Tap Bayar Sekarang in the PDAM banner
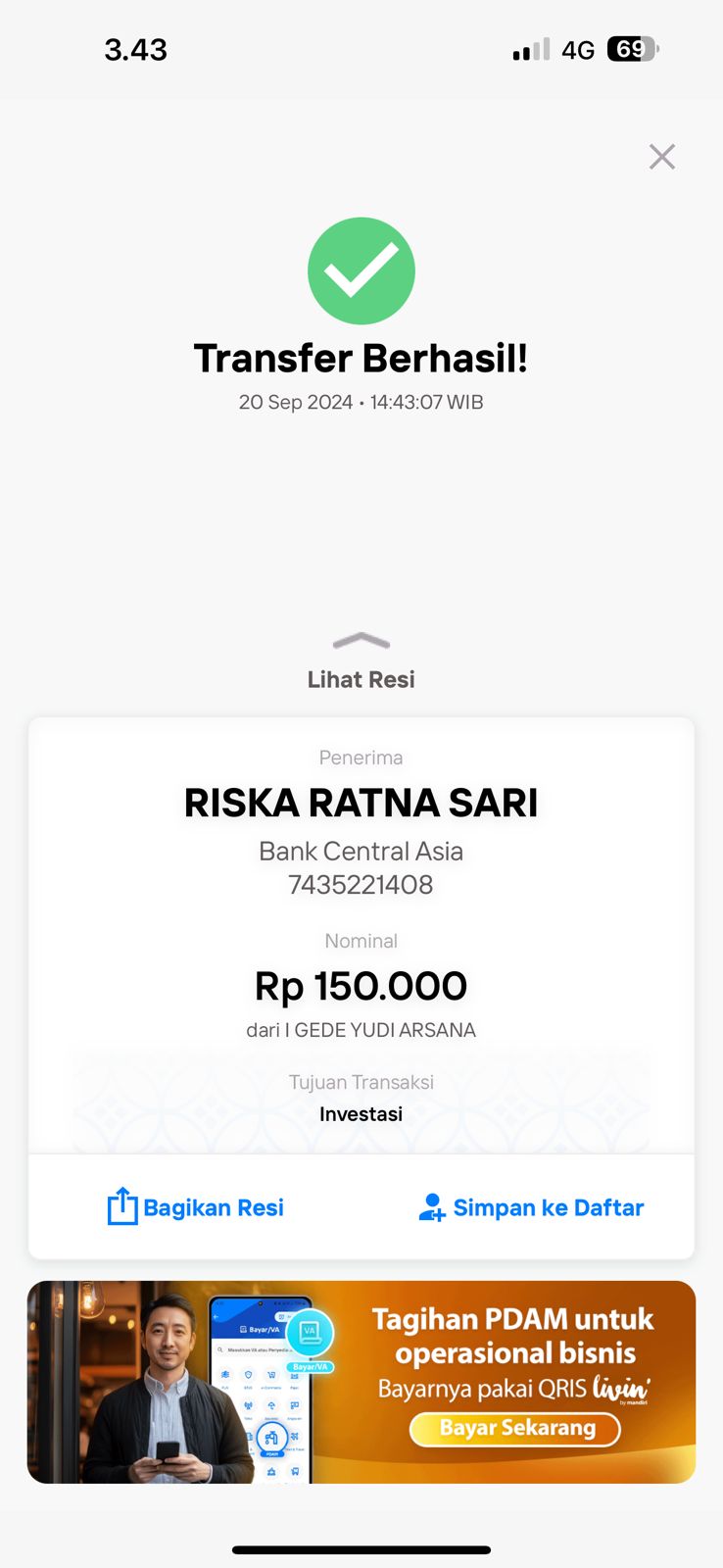Screen dimensions: 723x1568 [x=515, y=1428]
